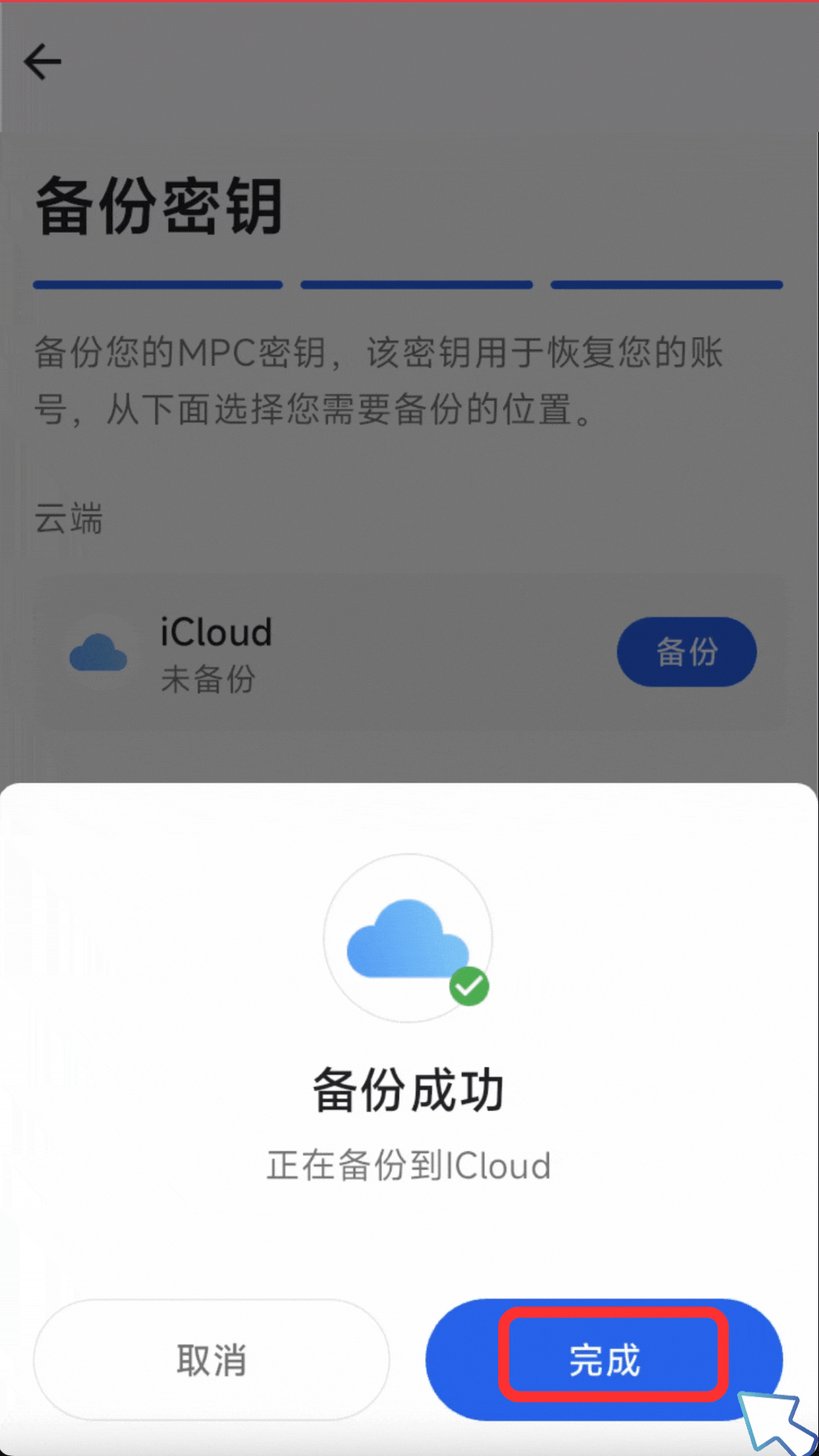Tap the iCloud 备份 button
The image size is (819, 1456).
pos(686,652)
